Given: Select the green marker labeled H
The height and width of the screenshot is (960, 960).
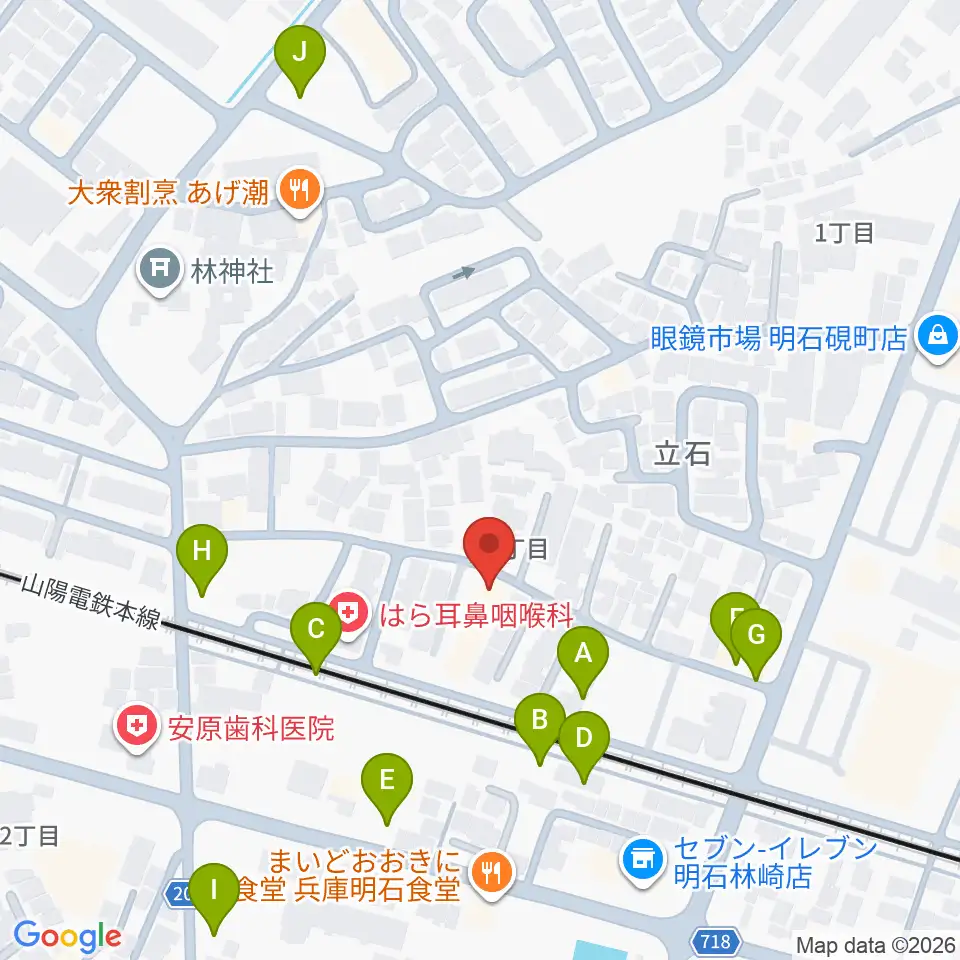Looking at the screenshot, I should pos(202,559).
